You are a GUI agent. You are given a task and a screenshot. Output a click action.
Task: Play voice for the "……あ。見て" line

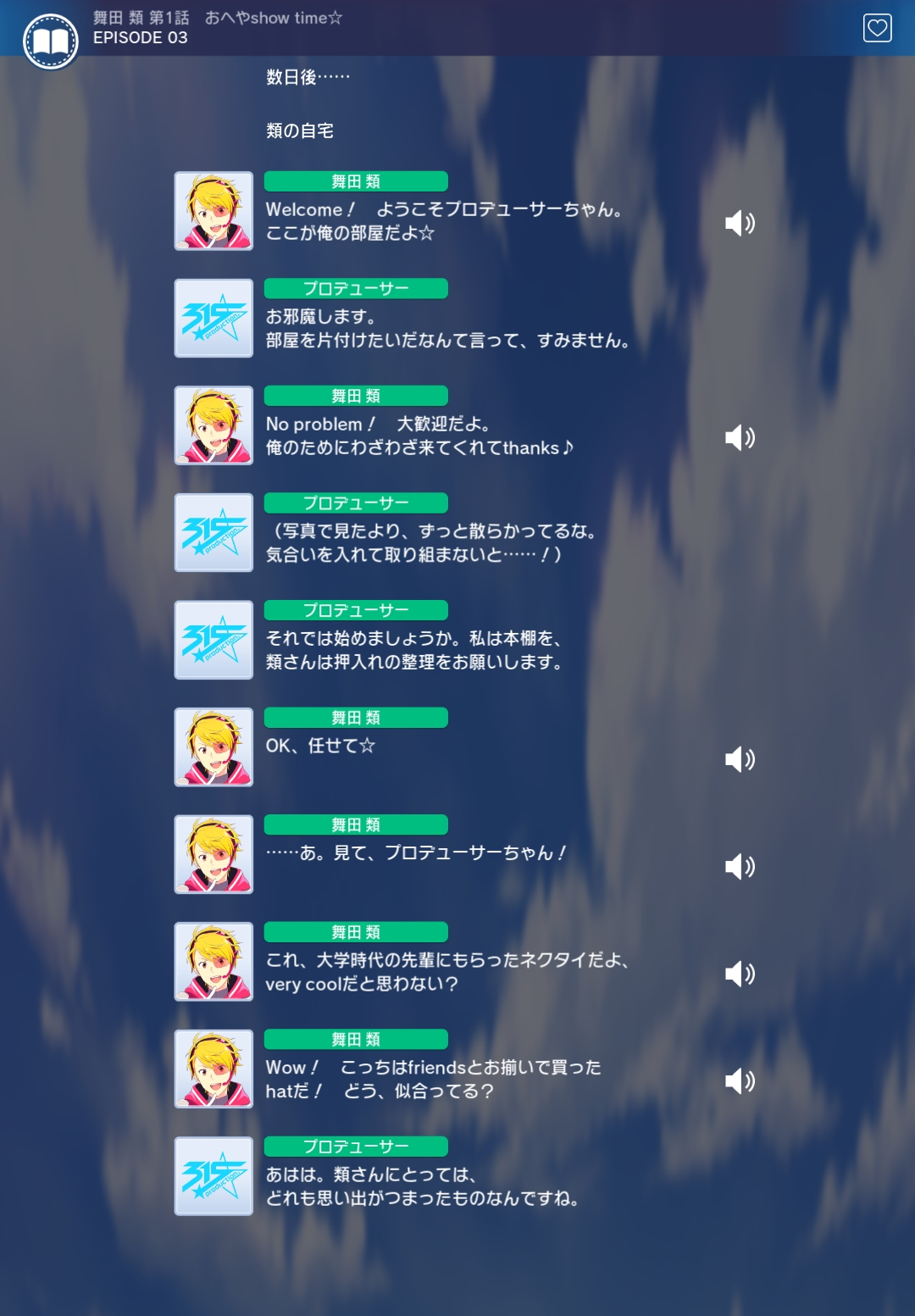[x=740, y=866]
